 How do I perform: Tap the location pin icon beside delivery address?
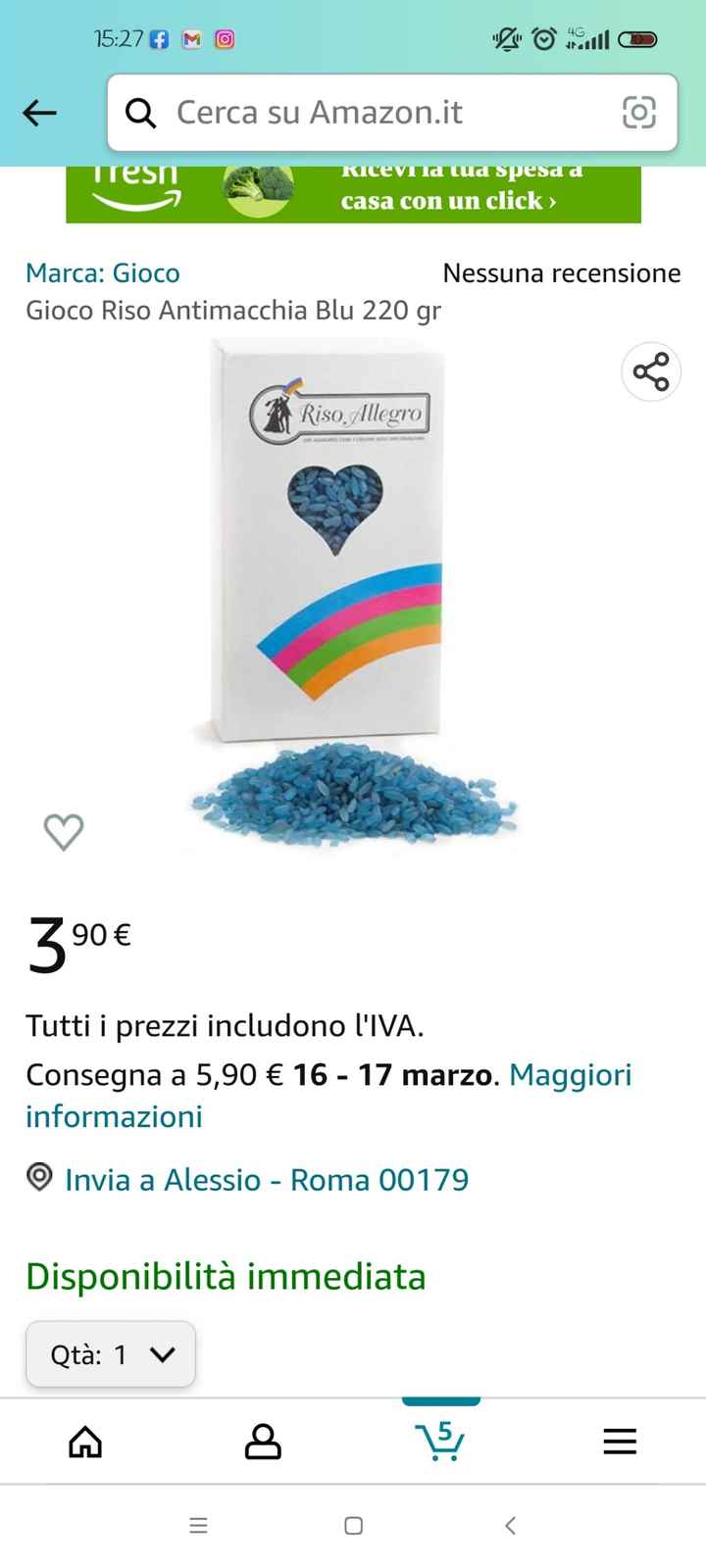(39, 1178)
